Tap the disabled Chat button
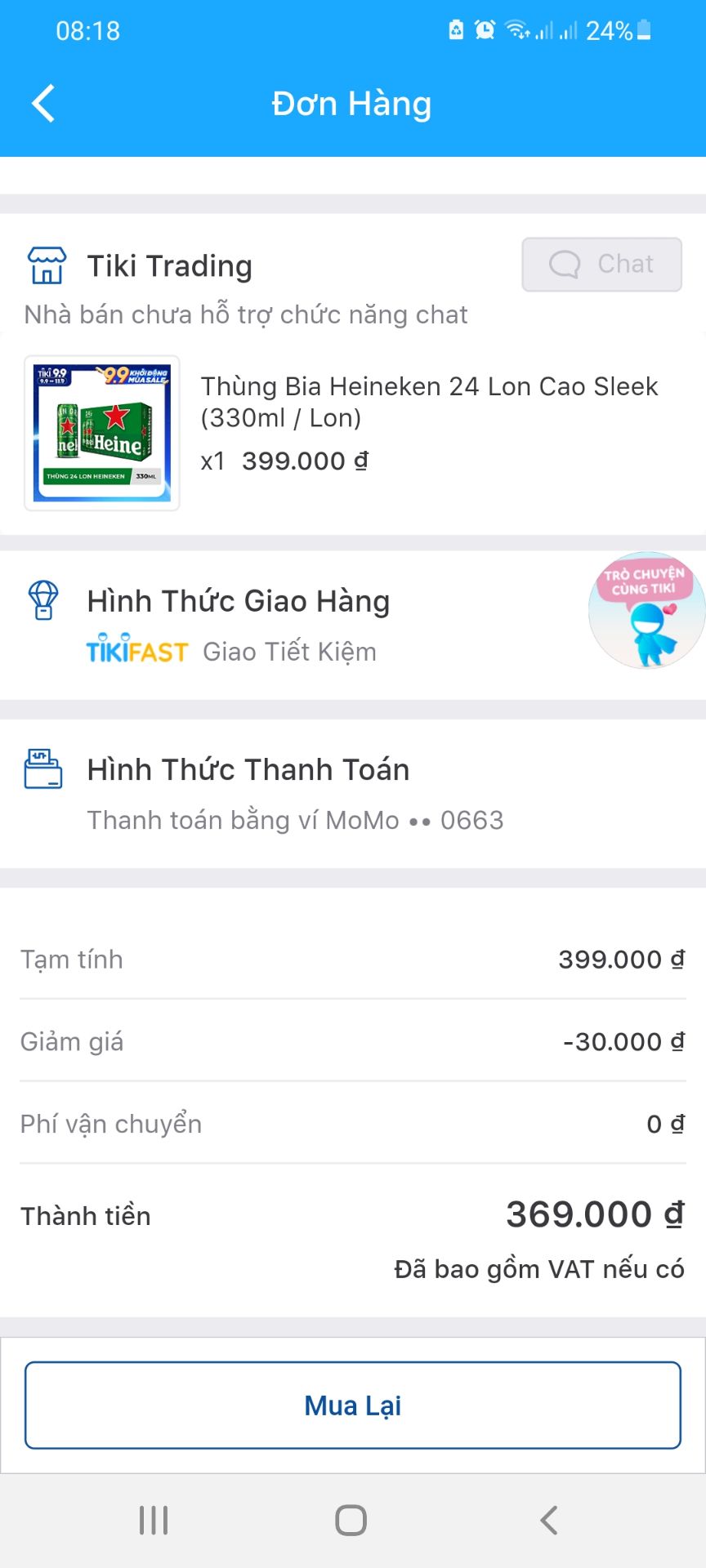Image resolution: width=706 pixels, height=1568 pixels. (x=601, y=264)
